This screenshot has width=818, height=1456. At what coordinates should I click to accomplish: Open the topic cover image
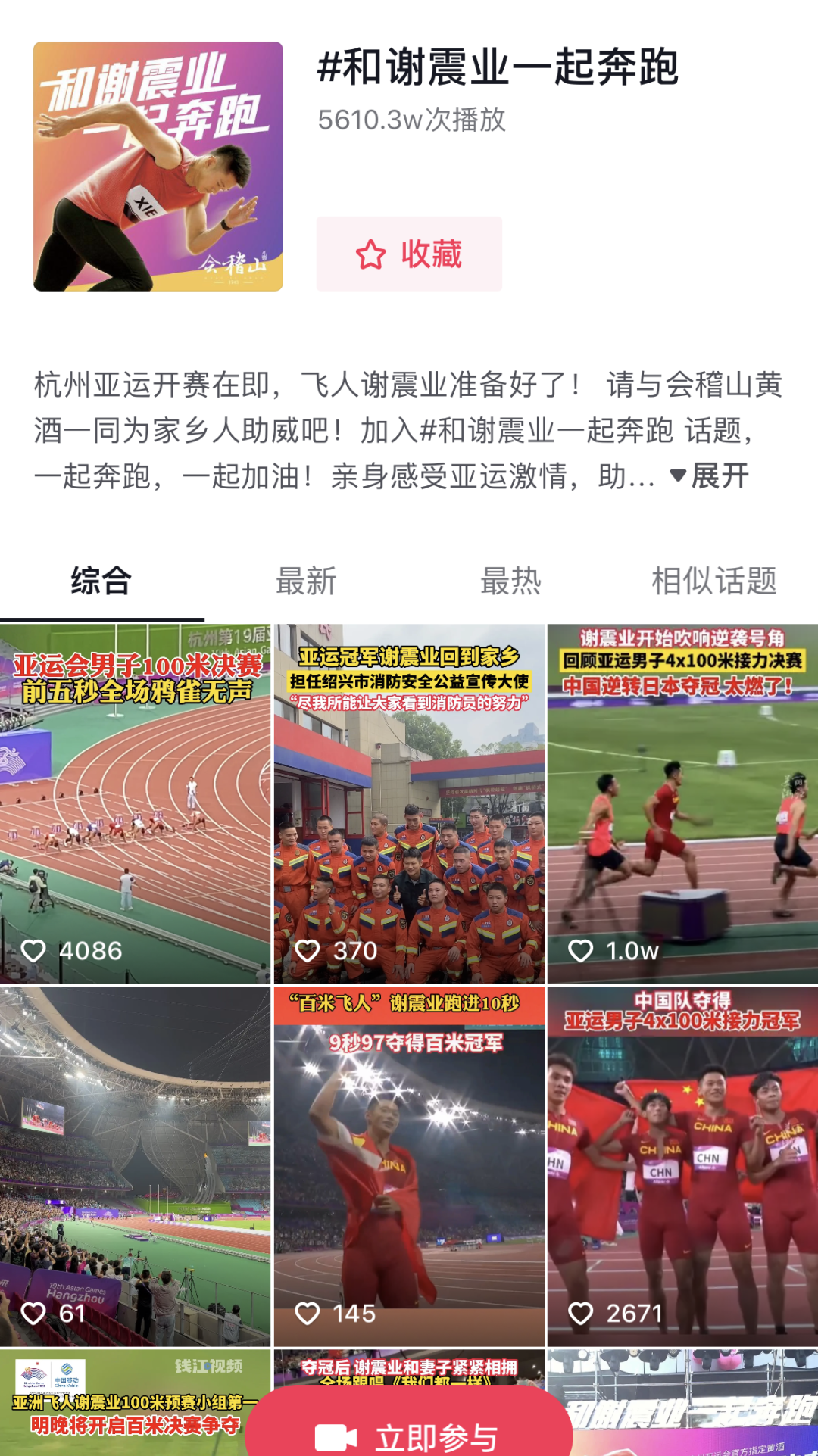(158, 167)
